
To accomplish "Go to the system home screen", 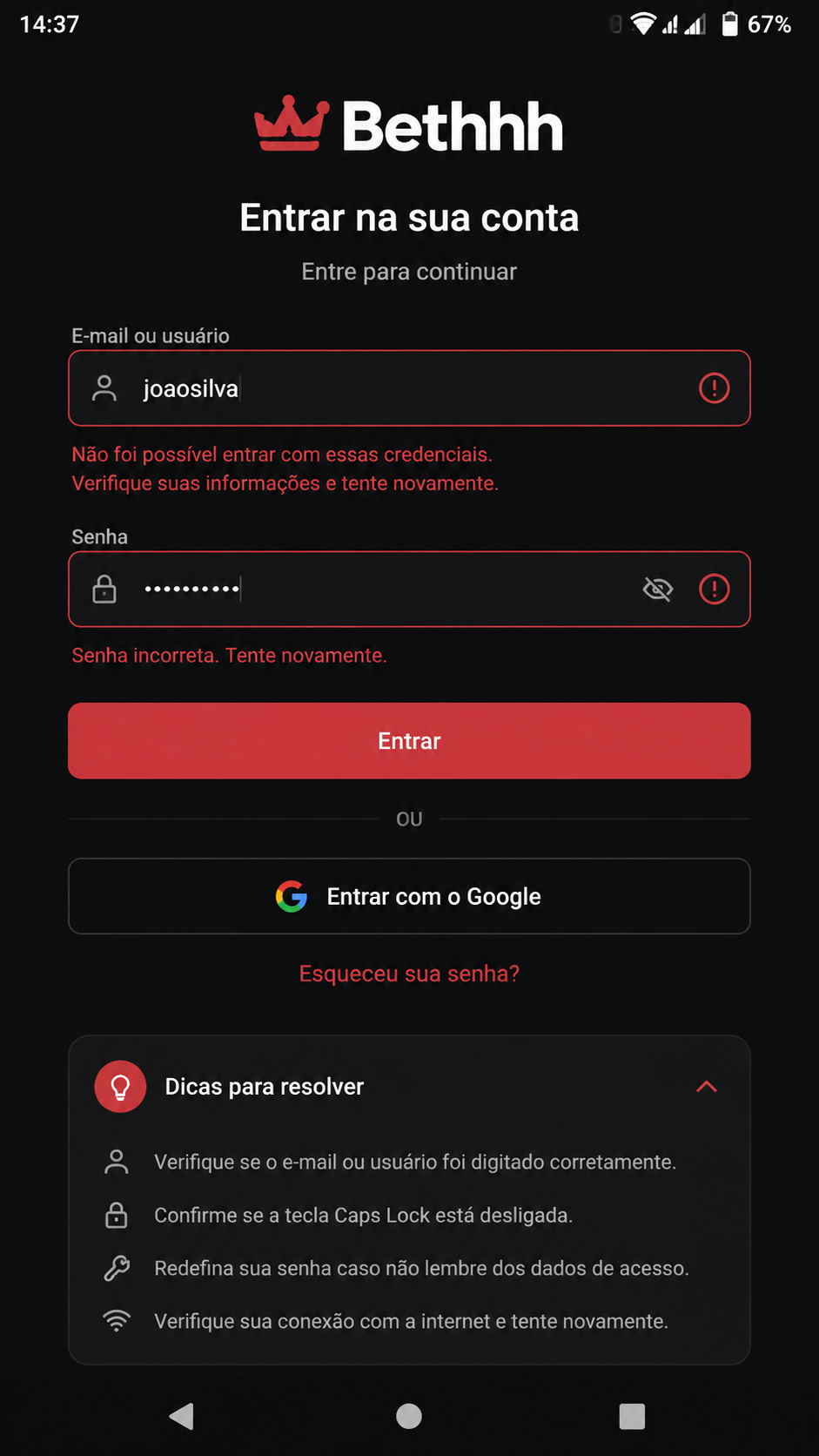I will click(x=409, y=1417).
